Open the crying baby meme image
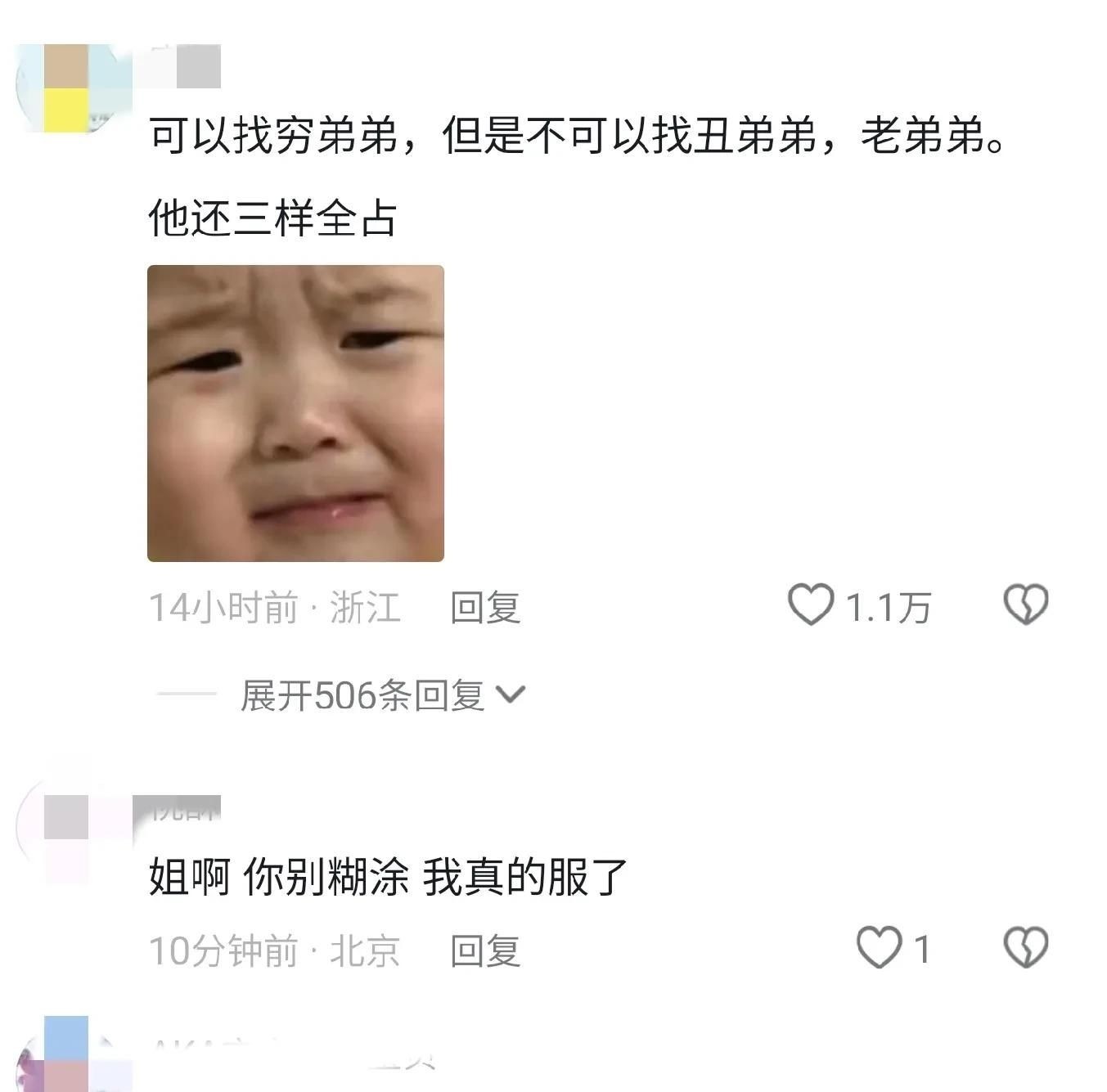 [295, 413]
